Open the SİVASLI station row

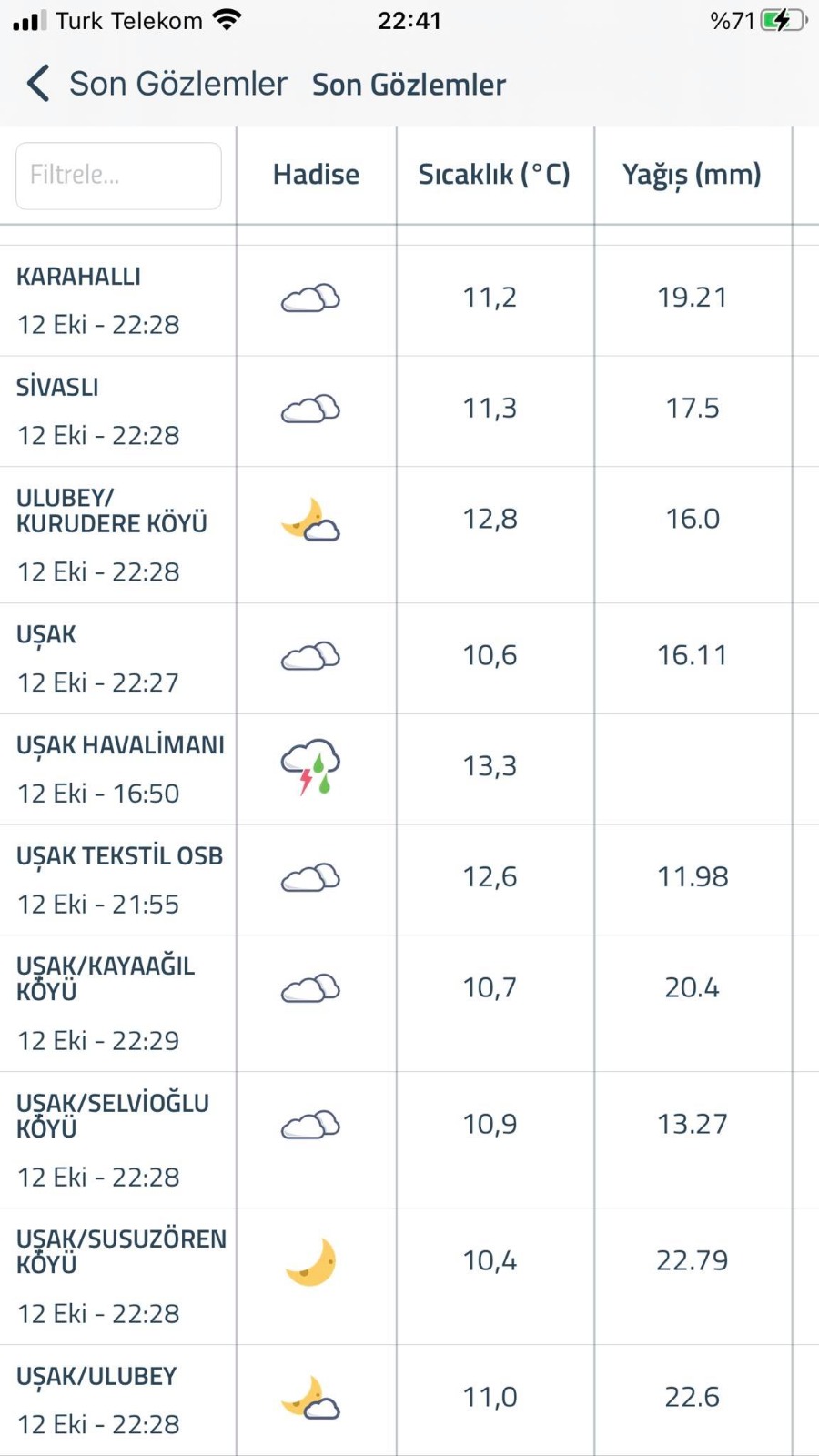tap(409, 411)
